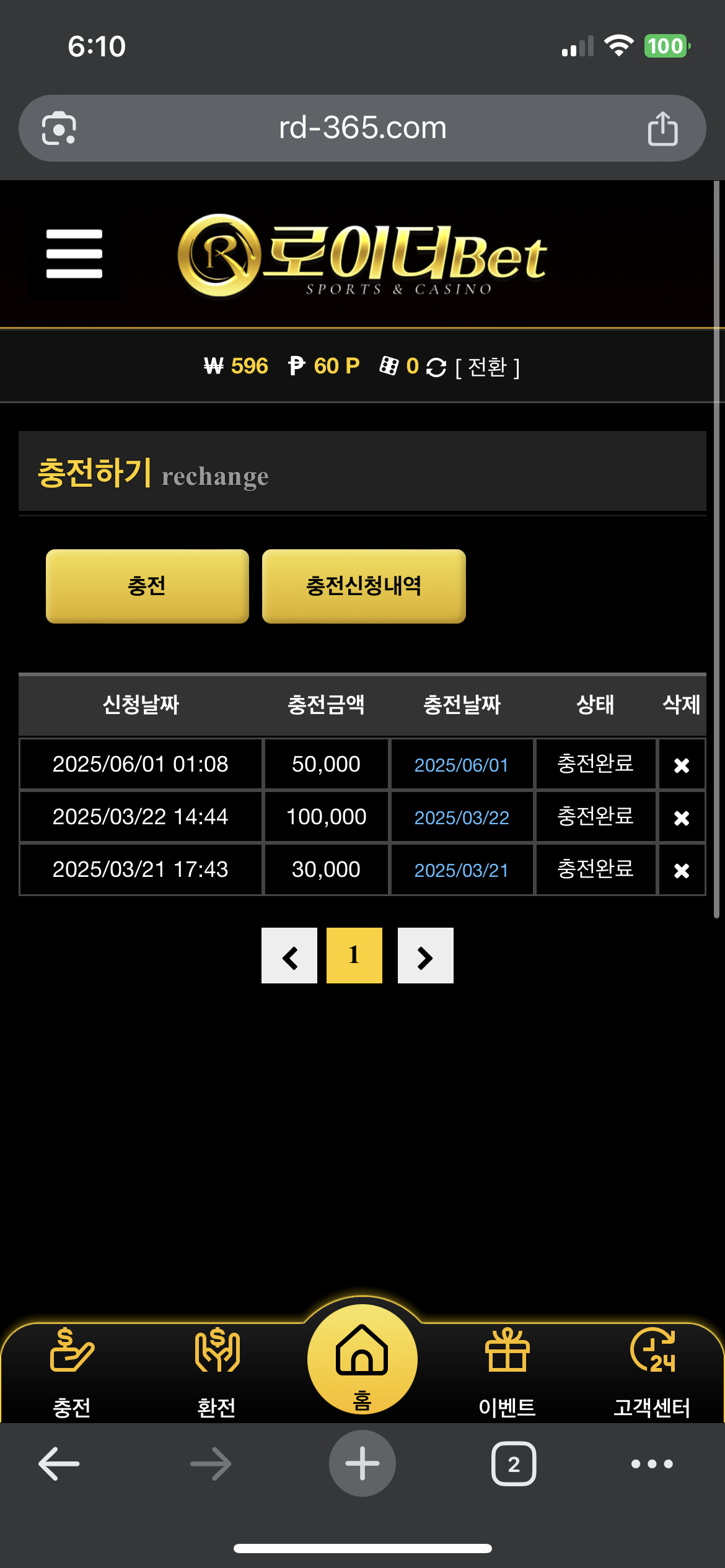Screen dimensions: 725x1568
Task: Delete the 2025/03/21 17:43 record
Action: coord(682,871)
